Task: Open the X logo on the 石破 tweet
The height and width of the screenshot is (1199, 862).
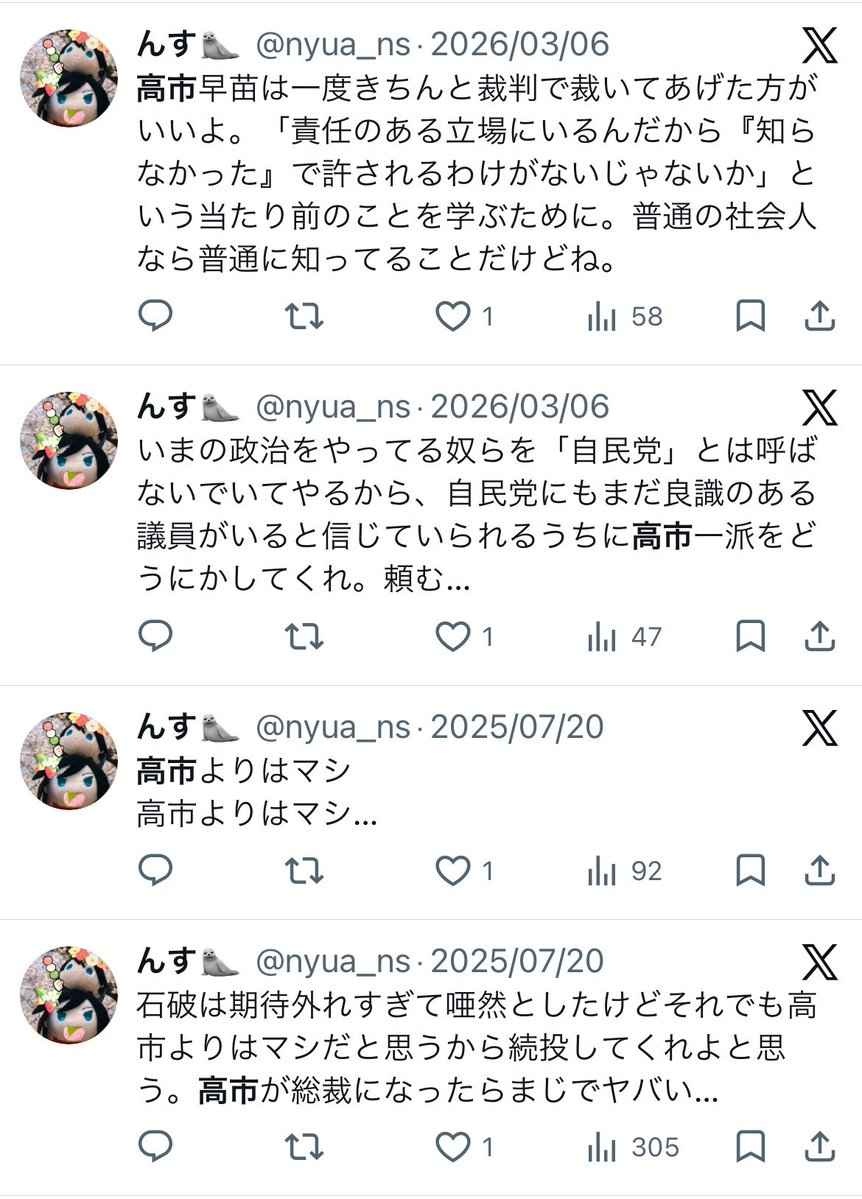Action: (820, 964)
